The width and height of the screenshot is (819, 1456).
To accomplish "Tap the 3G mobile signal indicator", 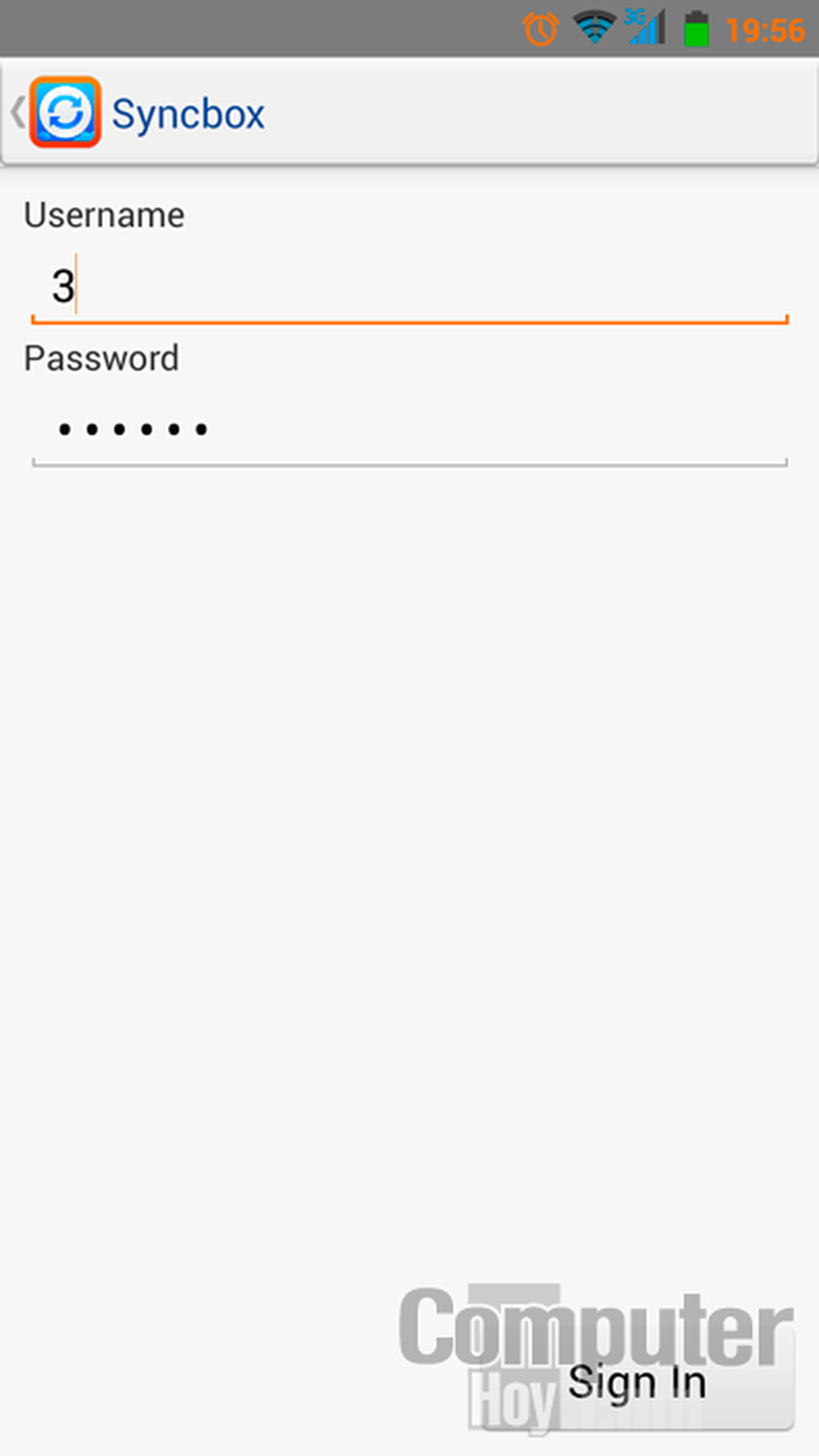I will click(645, 29).
